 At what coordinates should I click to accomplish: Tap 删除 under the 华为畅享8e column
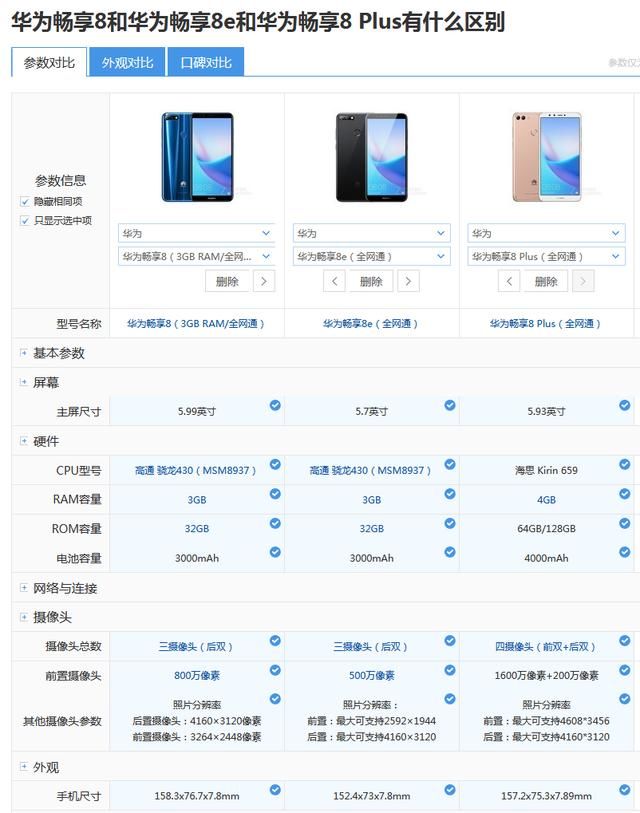371,281
